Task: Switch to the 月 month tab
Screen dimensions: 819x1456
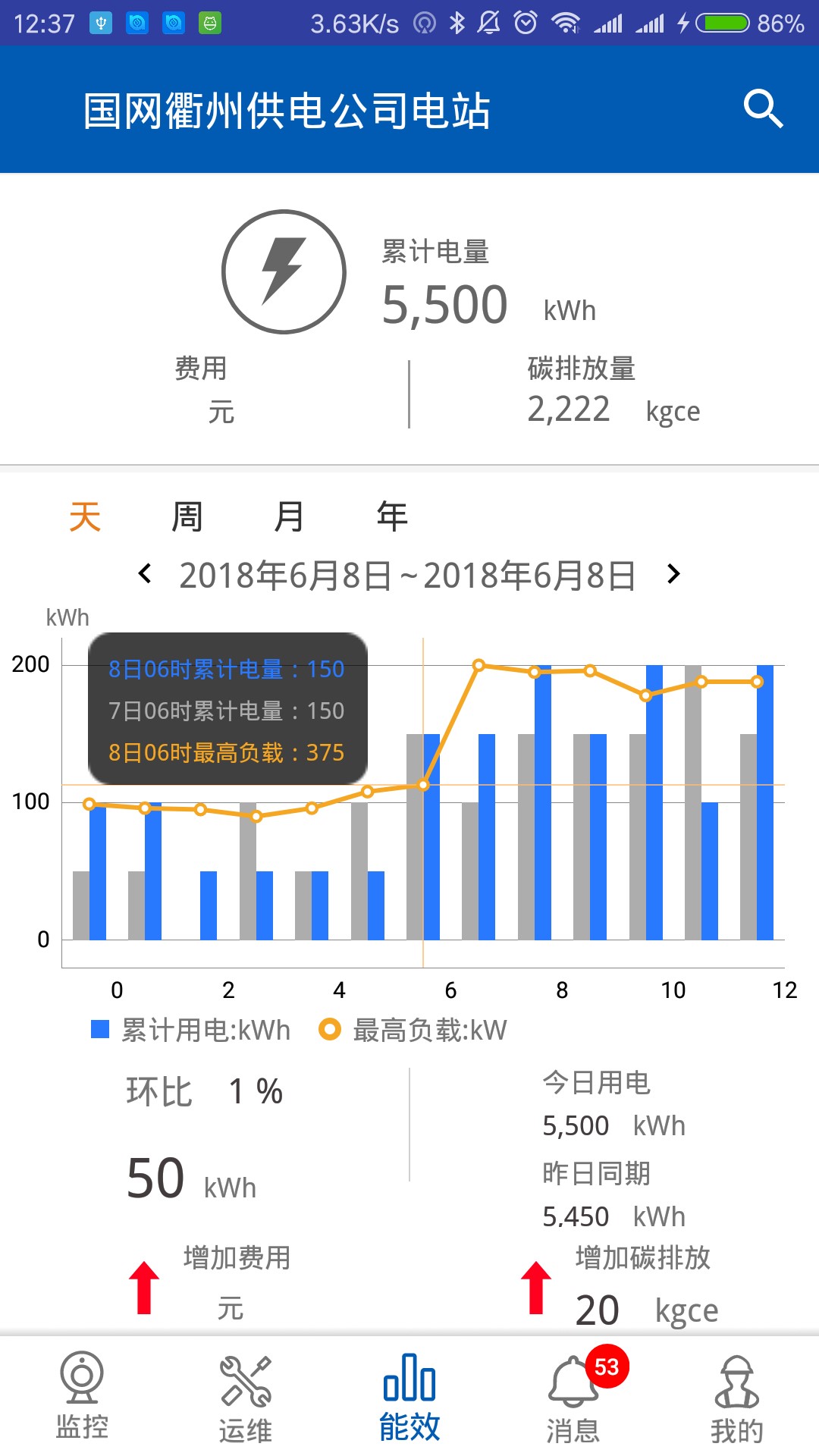Action: pyautogui.click(x=289, y=517)
